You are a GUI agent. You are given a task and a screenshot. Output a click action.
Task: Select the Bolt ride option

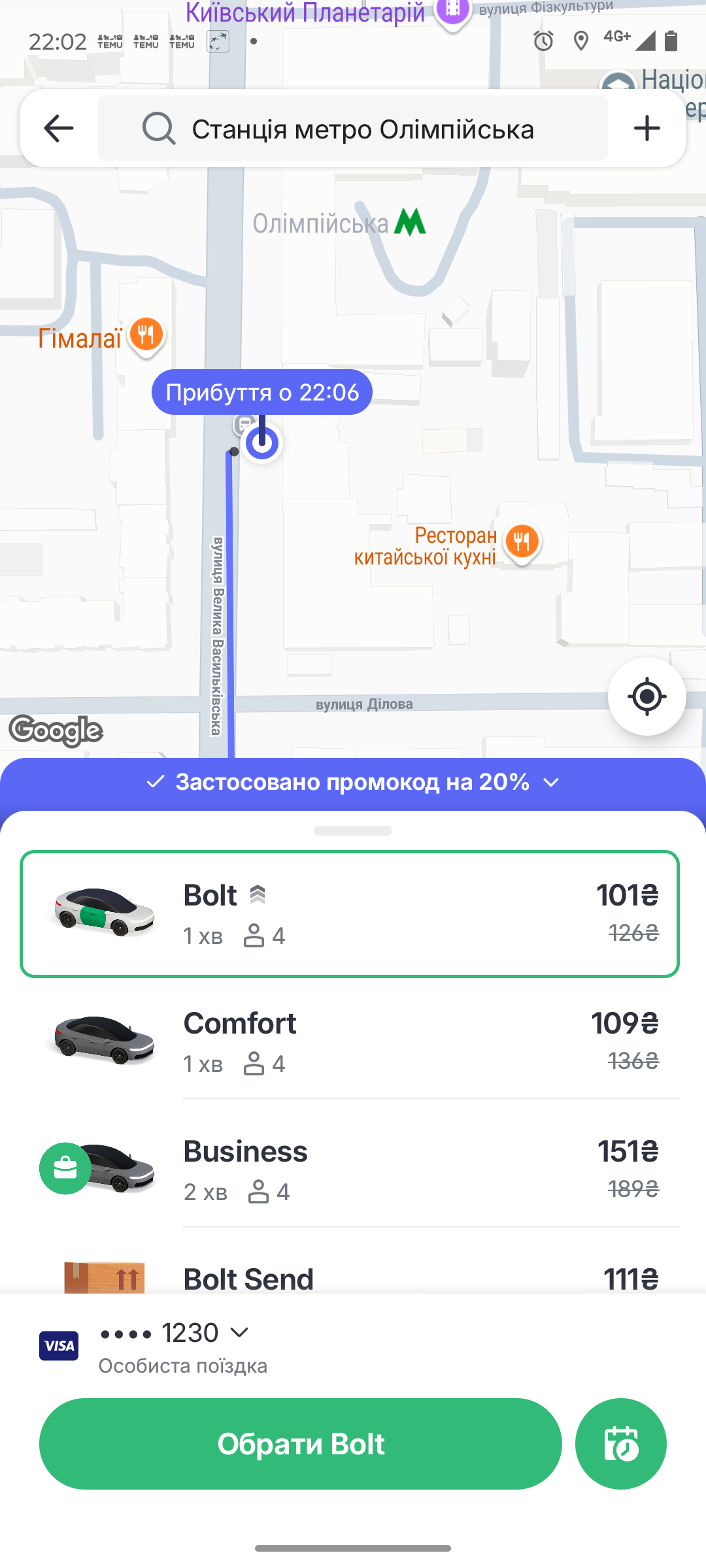[x=350, y=913]
